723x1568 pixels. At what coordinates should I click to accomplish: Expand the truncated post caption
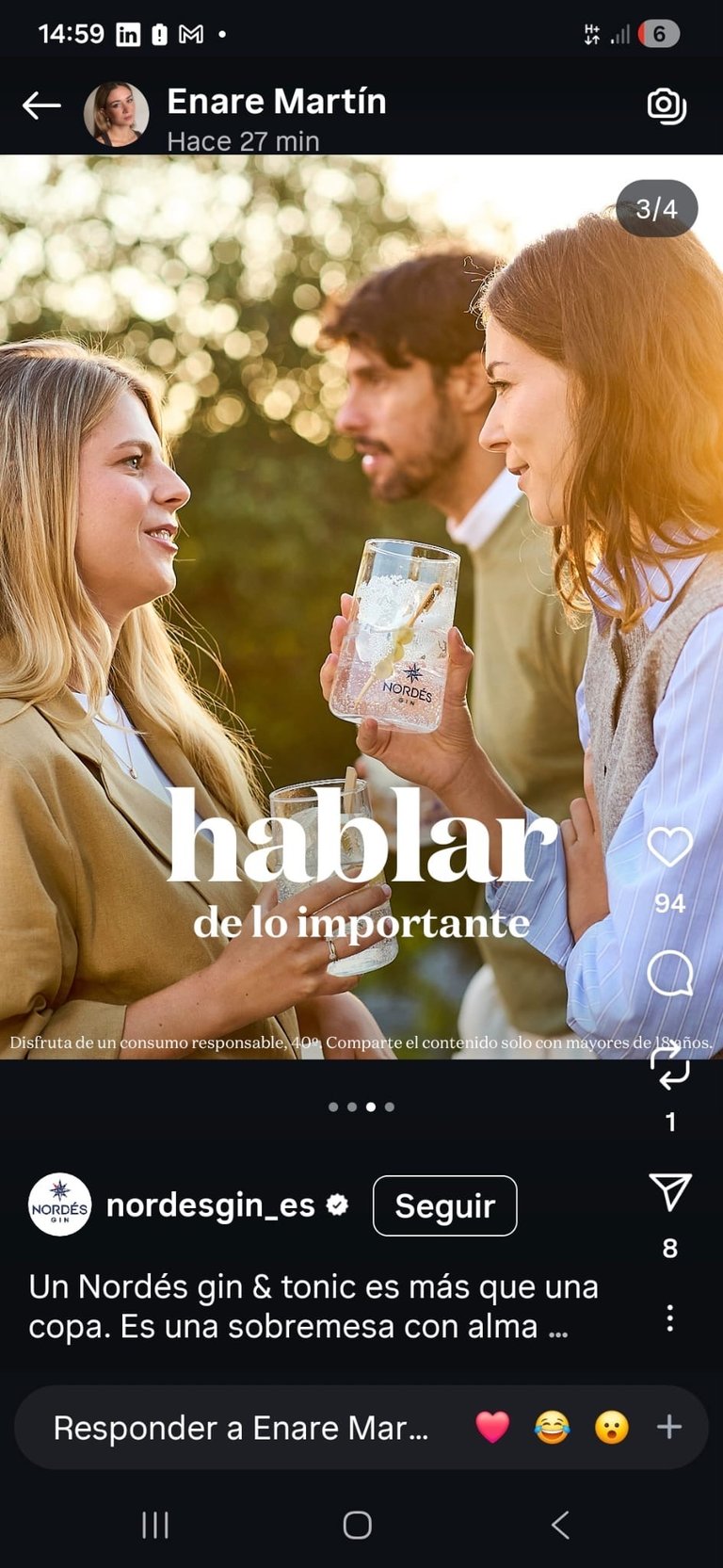pyautogui.click(x=557, y=1327)
